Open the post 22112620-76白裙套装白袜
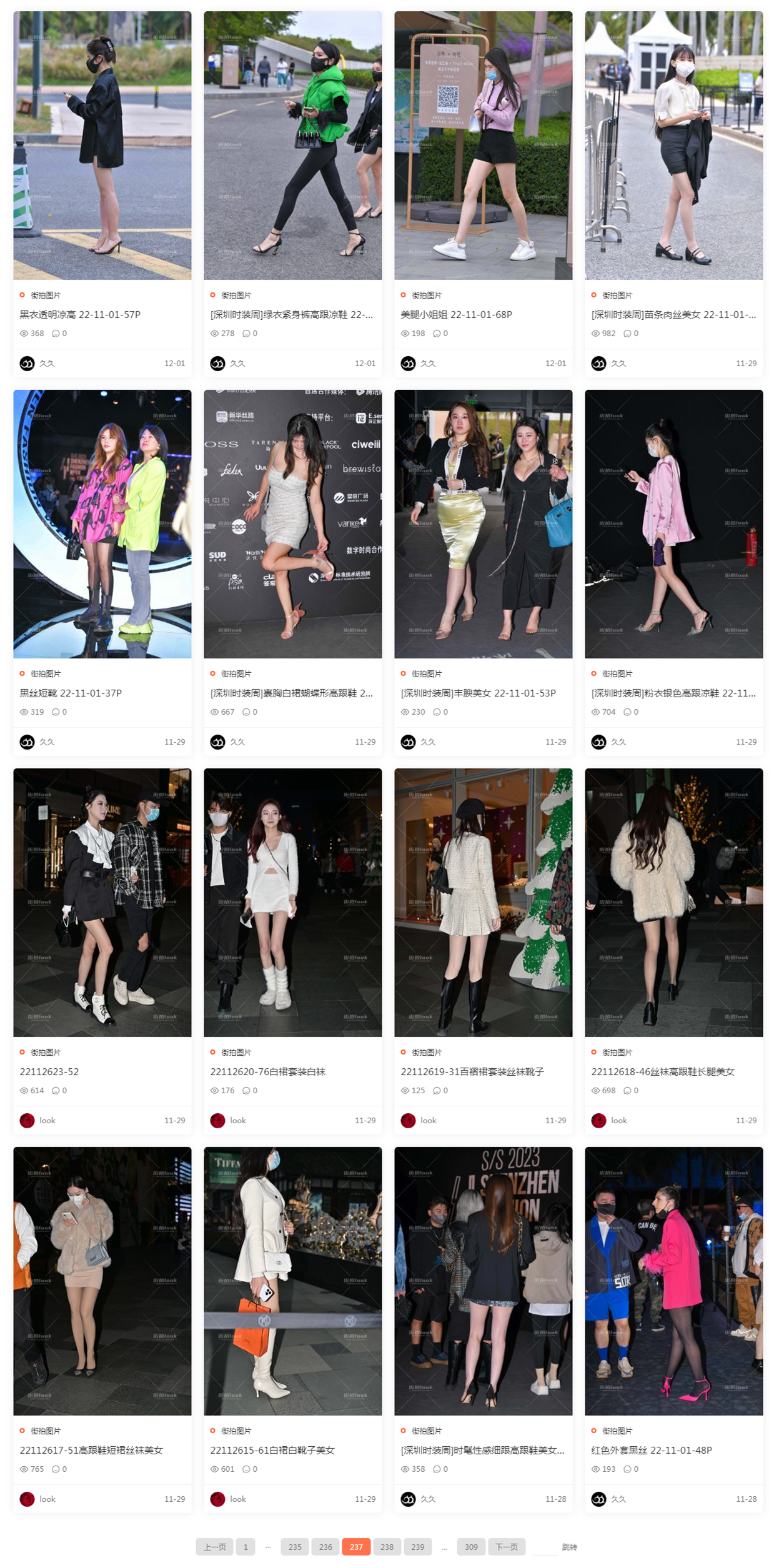 click(267, 1071)
